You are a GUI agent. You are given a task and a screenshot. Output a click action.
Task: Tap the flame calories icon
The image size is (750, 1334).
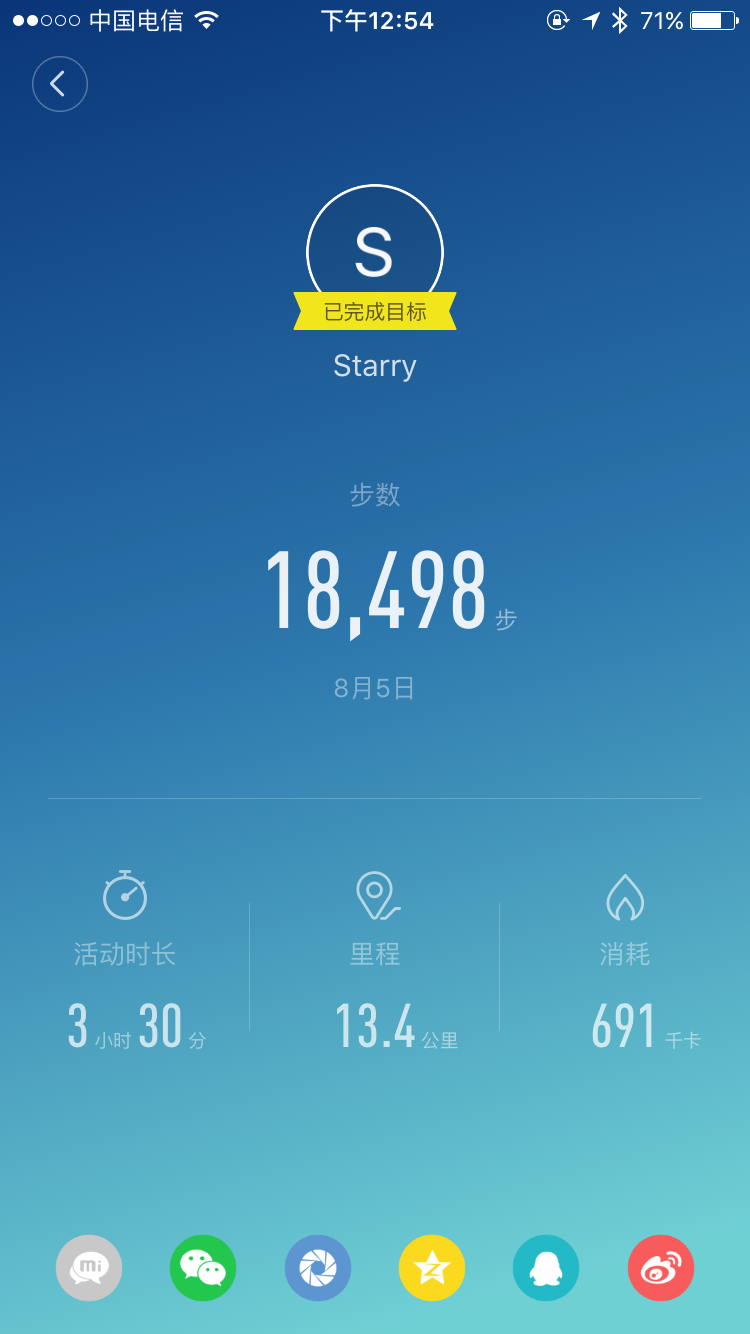pyautogui.click(x=625, y=897)
